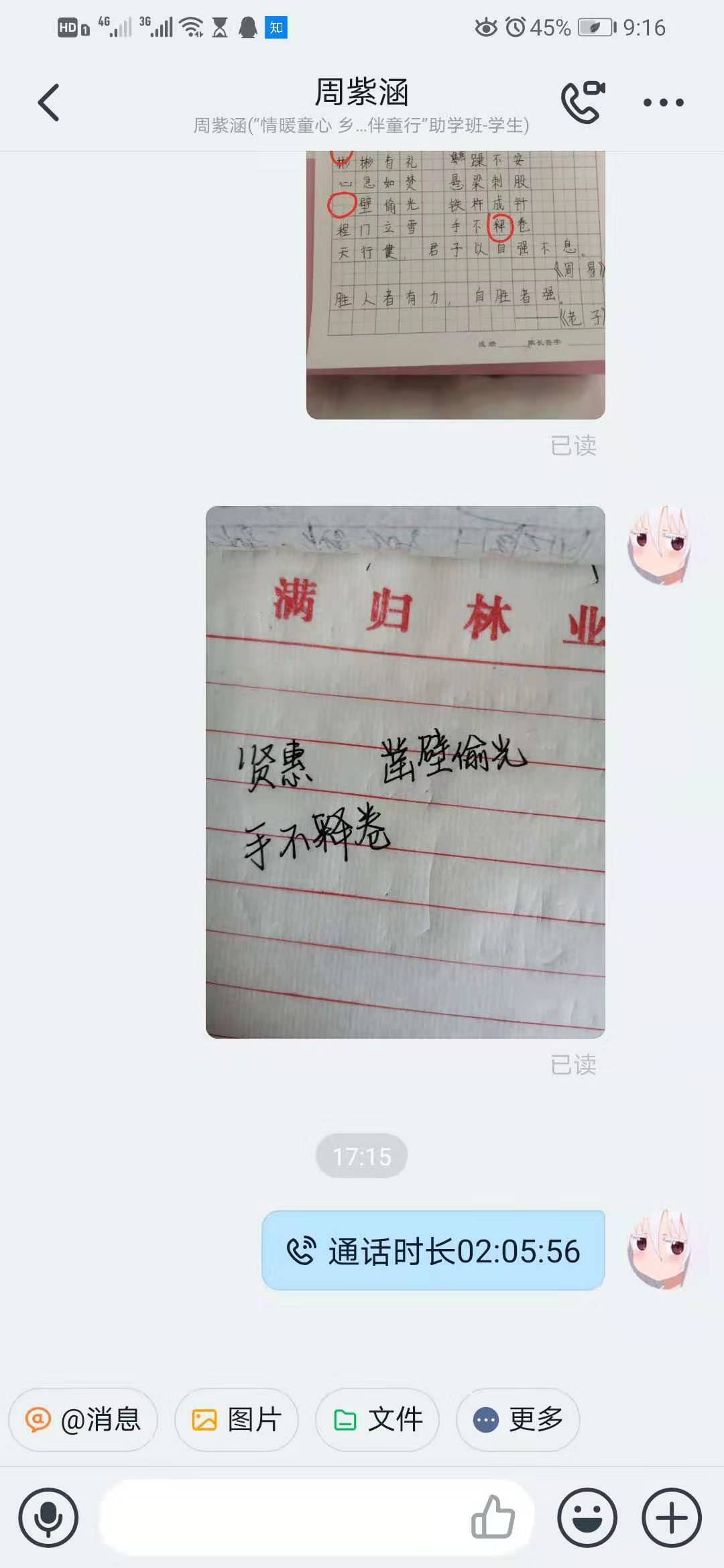Tap the 更多 chip
Image resolution: width=724 pixels, height=1568 pixels.
point(518,1419)
